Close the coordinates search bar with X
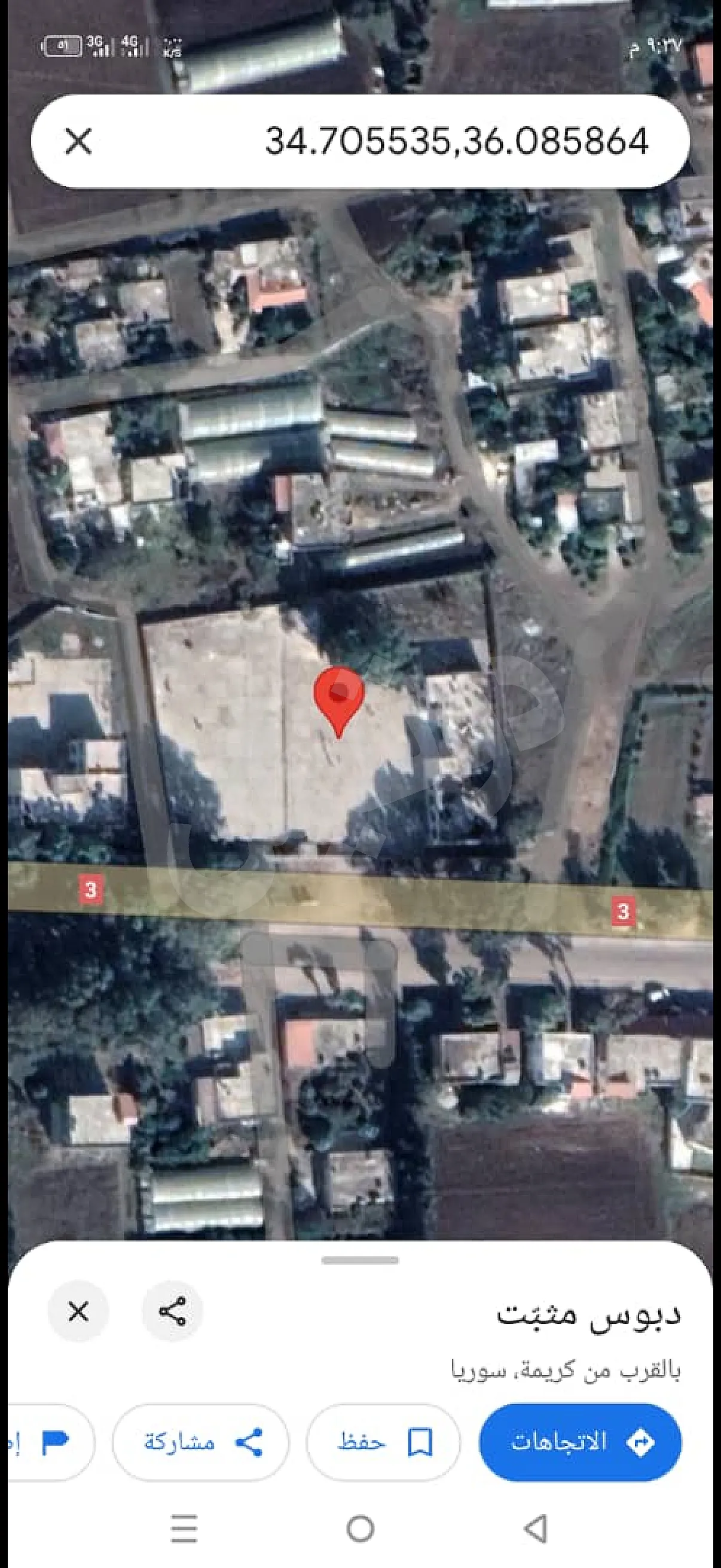The height and width of the screenshot is (1568, 721). (80, 141)
